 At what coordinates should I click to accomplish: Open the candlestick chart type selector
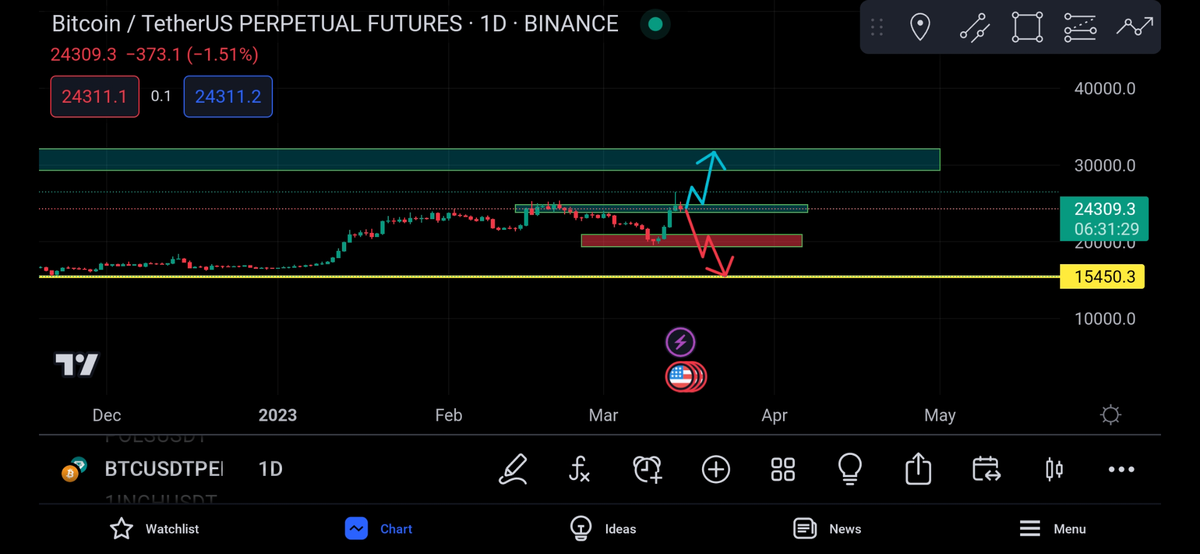[x=1053, y=469]
